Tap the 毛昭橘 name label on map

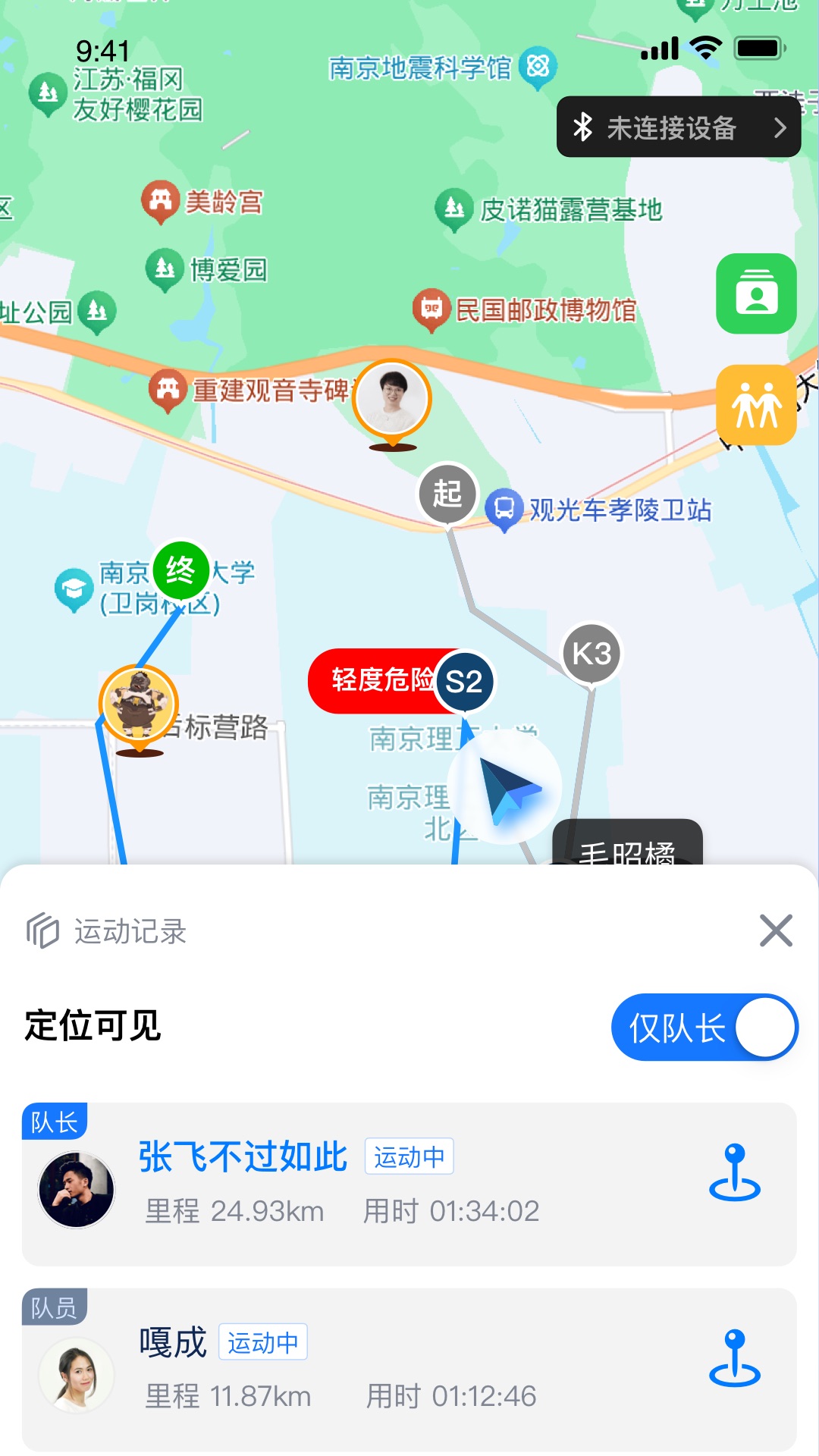(x=626, y=852)
